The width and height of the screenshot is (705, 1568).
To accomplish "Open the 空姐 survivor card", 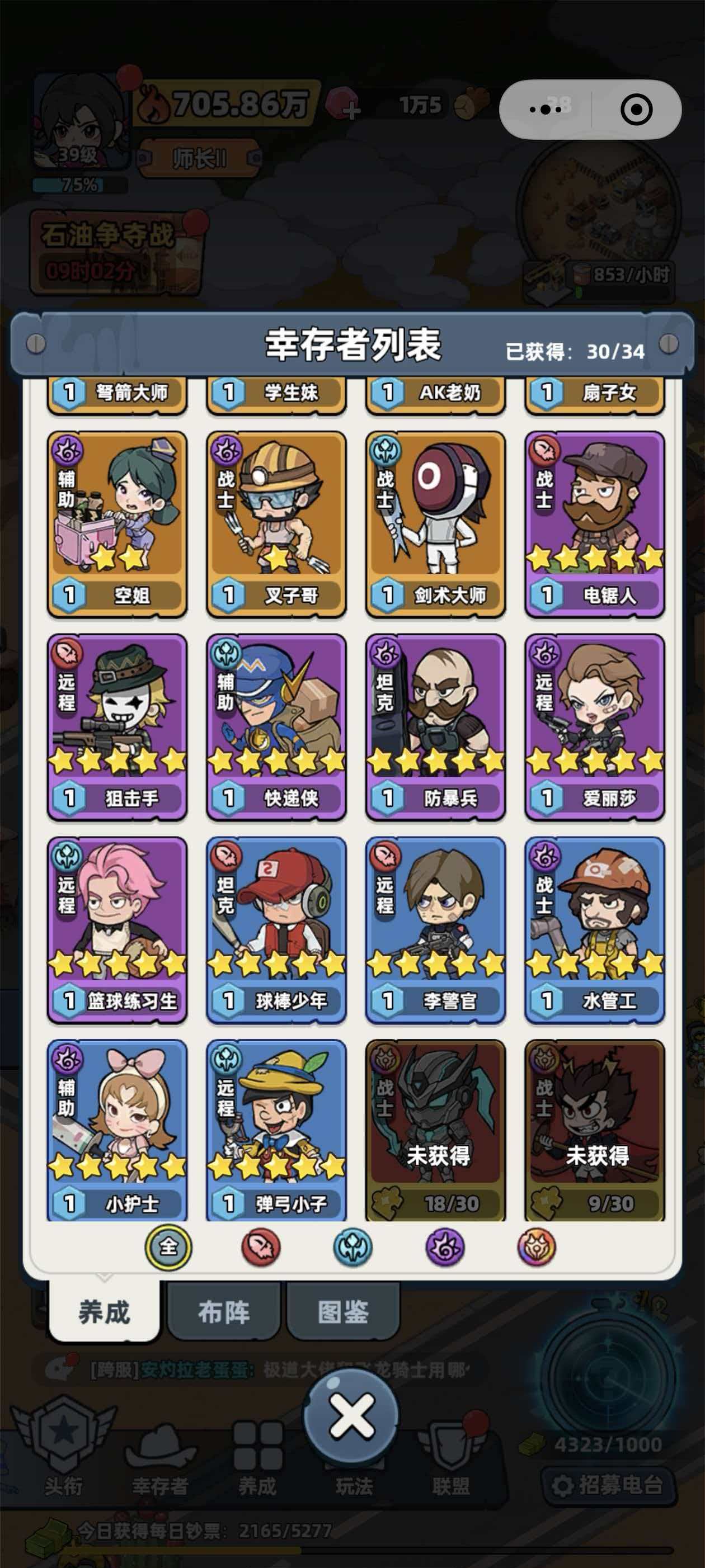I will [x=117, y=523].
